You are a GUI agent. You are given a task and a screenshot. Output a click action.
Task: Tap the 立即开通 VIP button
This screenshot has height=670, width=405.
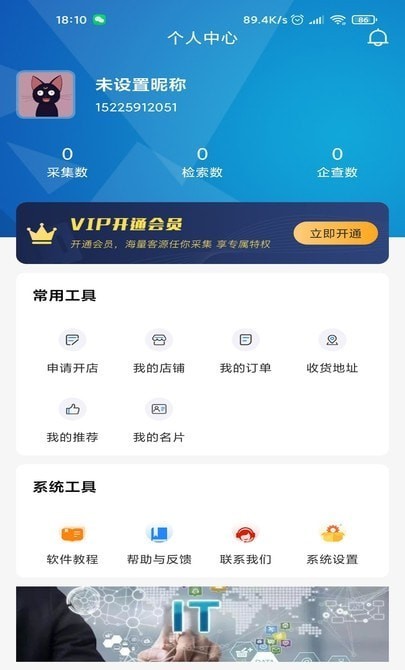pos(336,233)
